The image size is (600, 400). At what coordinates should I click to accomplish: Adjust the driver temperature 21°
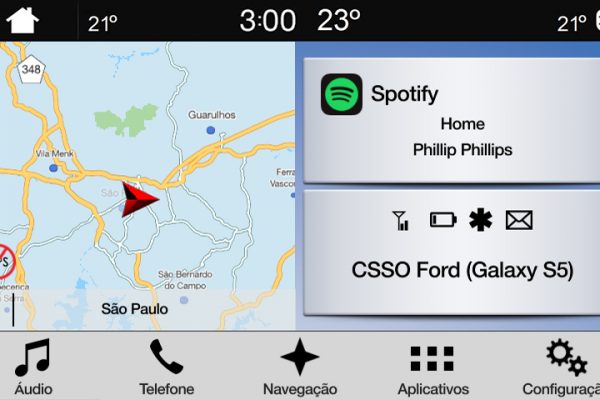coord(102,22)
